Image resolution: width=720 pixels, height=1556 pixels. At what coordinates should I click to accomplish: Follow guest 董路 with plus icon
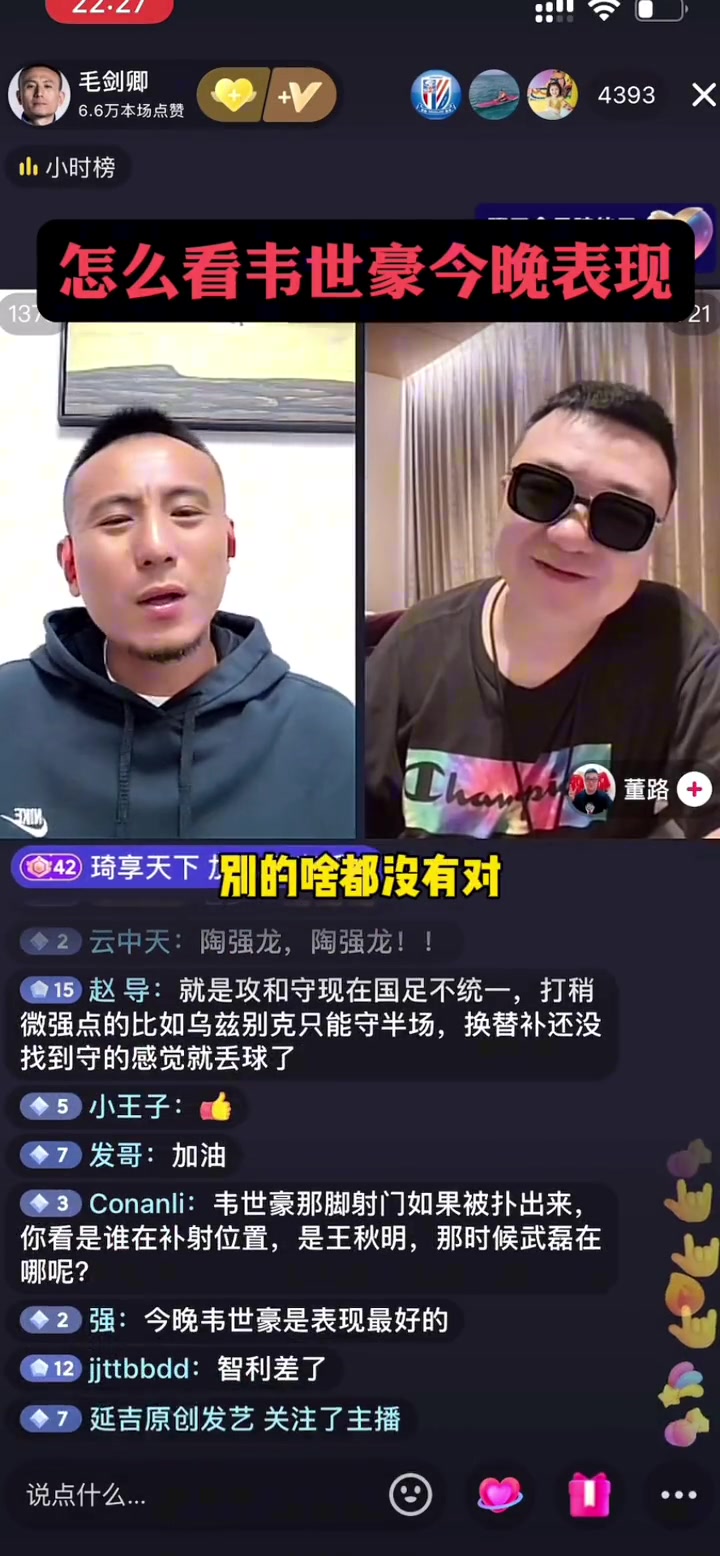[694, 789]
